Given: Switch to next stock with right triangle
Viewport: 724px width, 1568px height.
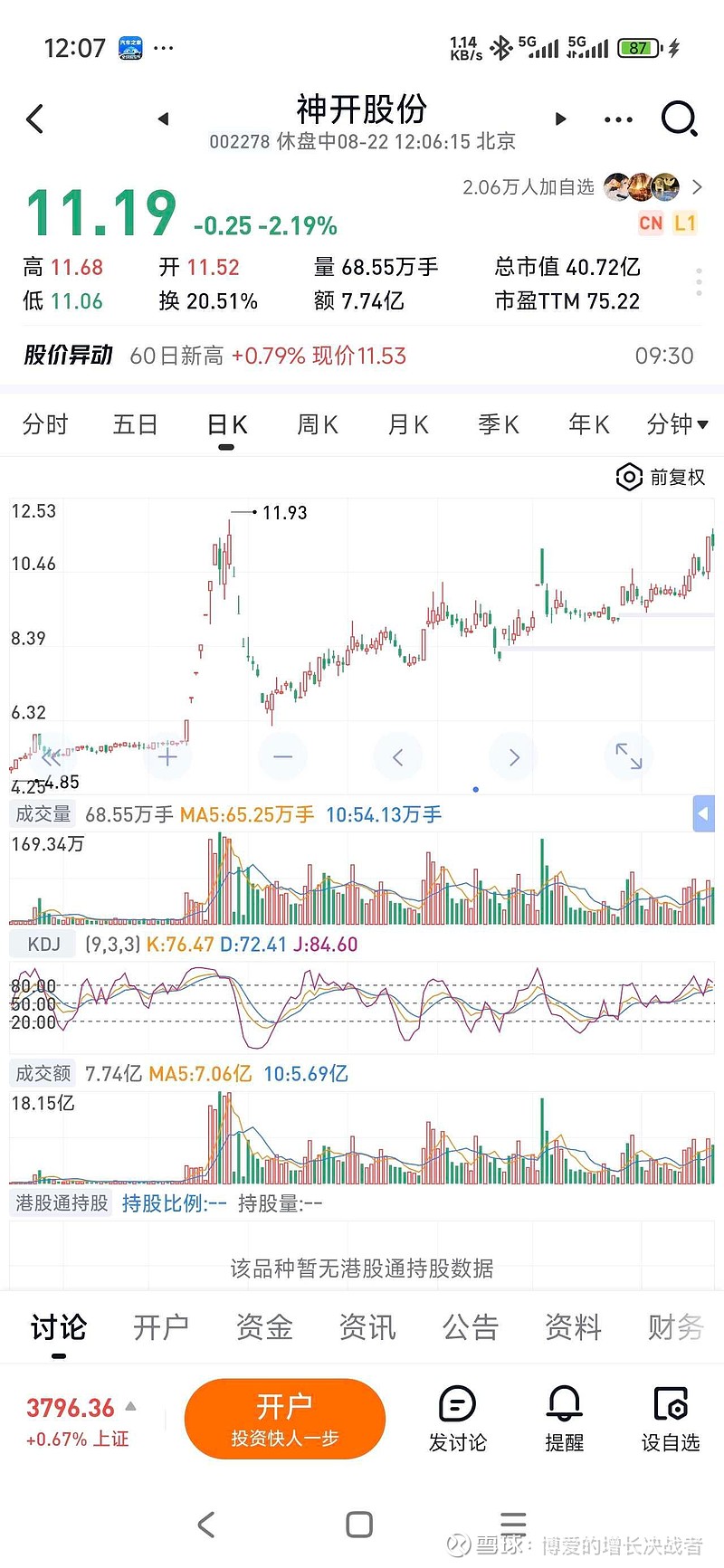Looking at the screenshot, I should 560,119.
